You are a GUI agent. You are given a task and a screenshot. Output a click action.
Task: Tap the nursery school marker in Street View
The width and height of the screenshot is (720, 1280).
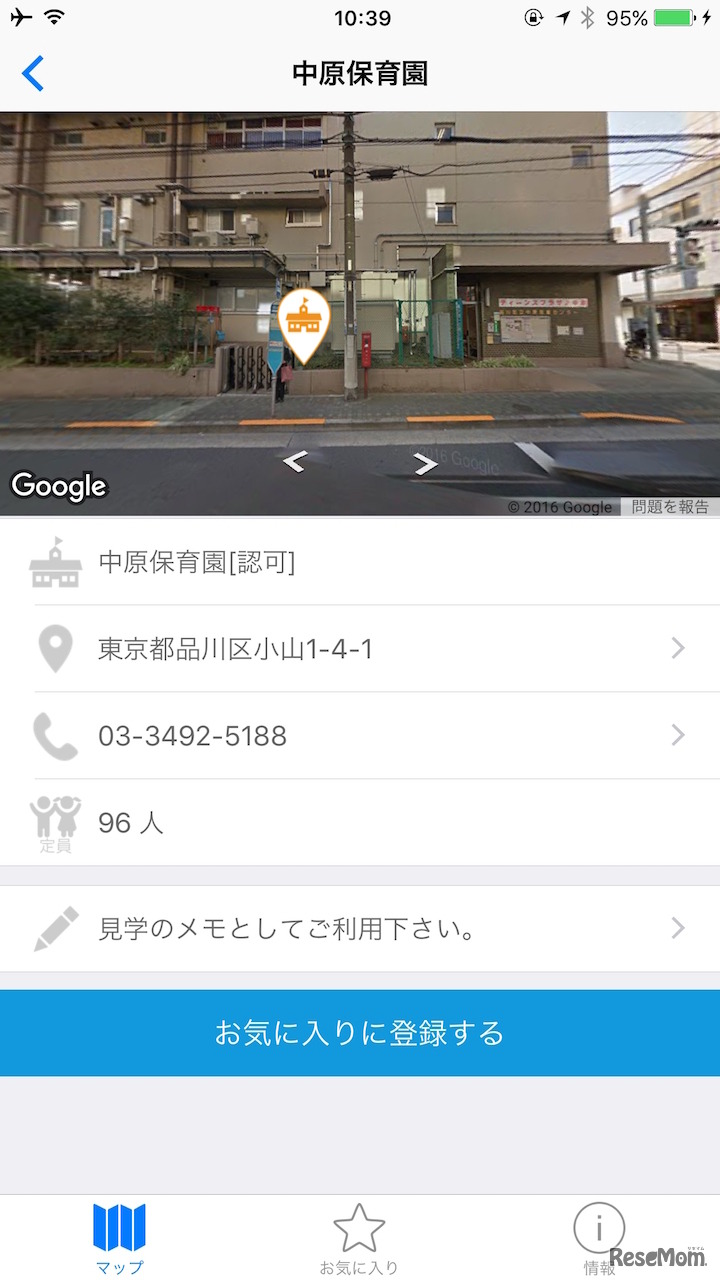coord(304,322)
